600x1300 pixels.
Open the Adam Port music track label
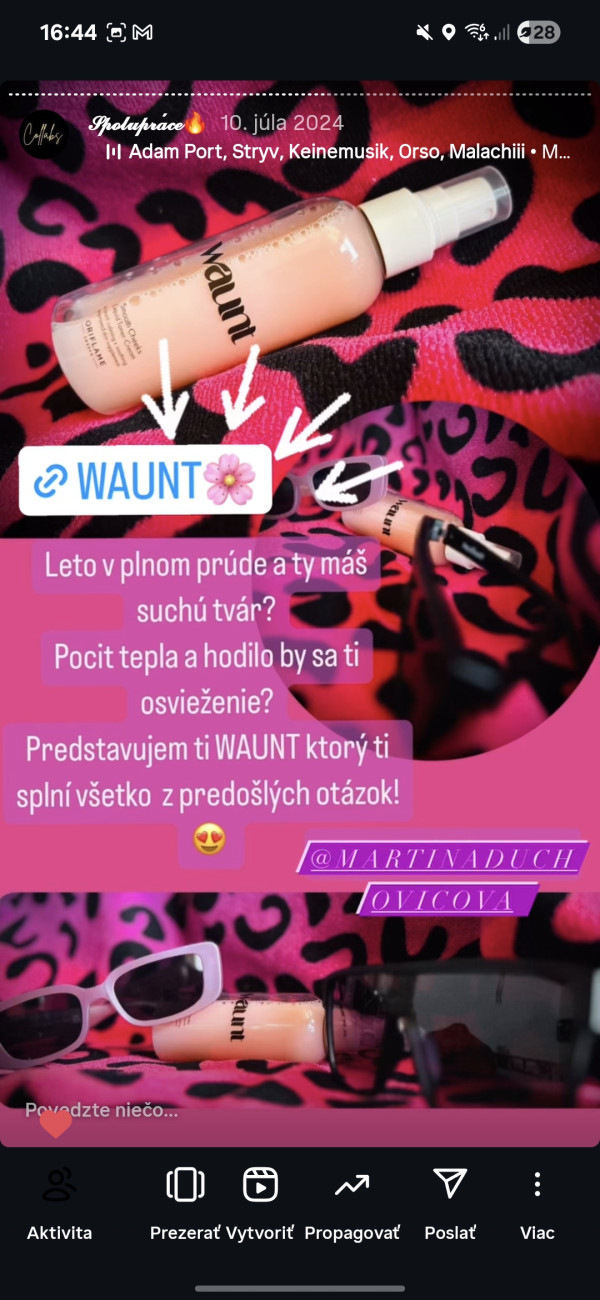338,153
